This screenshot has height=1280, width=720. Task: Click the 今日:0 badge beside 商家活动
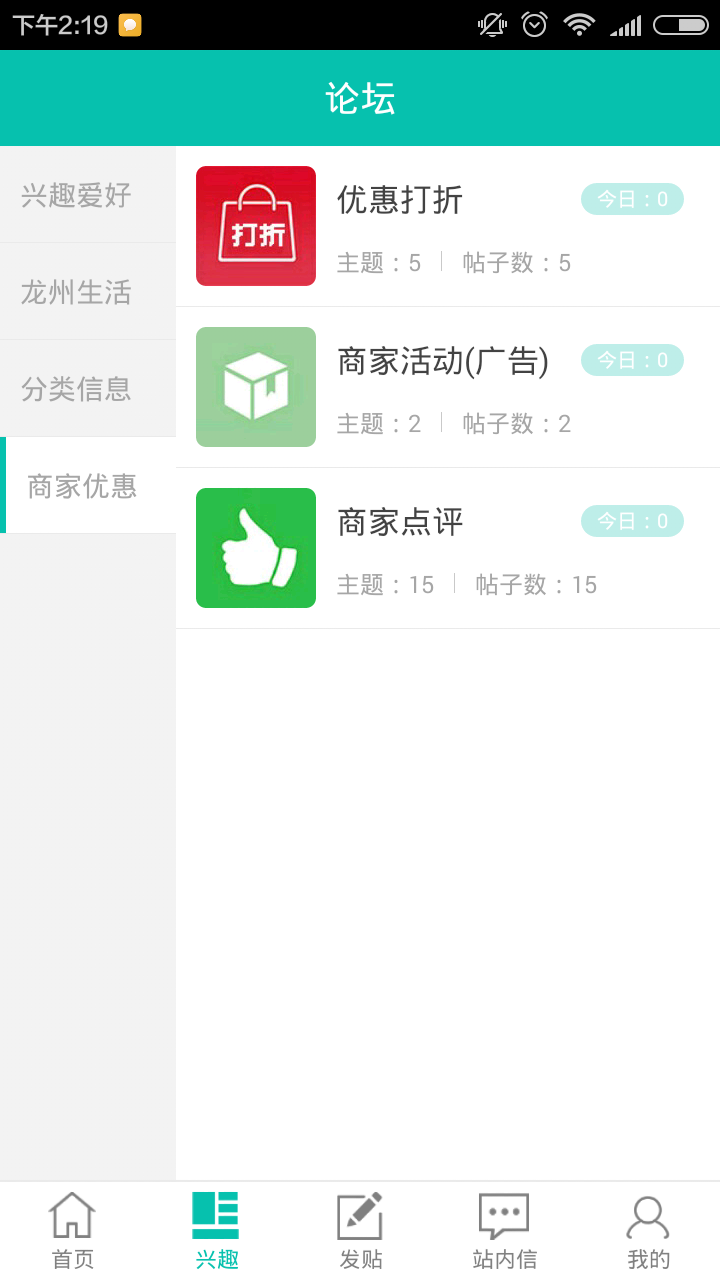coord(632,360)
